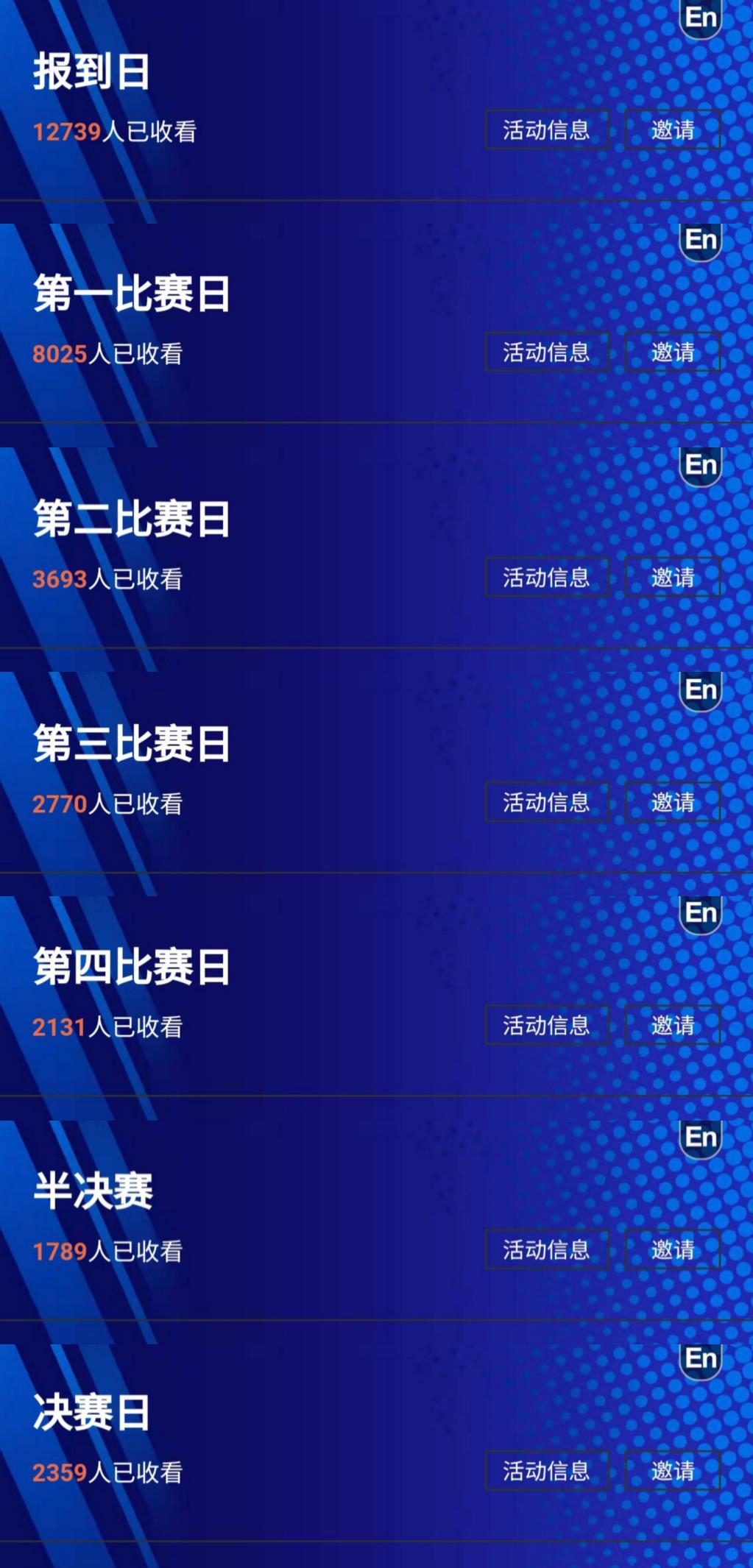Tap 邀请 on the 报到日 card
This screenshot has width=753, height=1568.
coord(672,130)
